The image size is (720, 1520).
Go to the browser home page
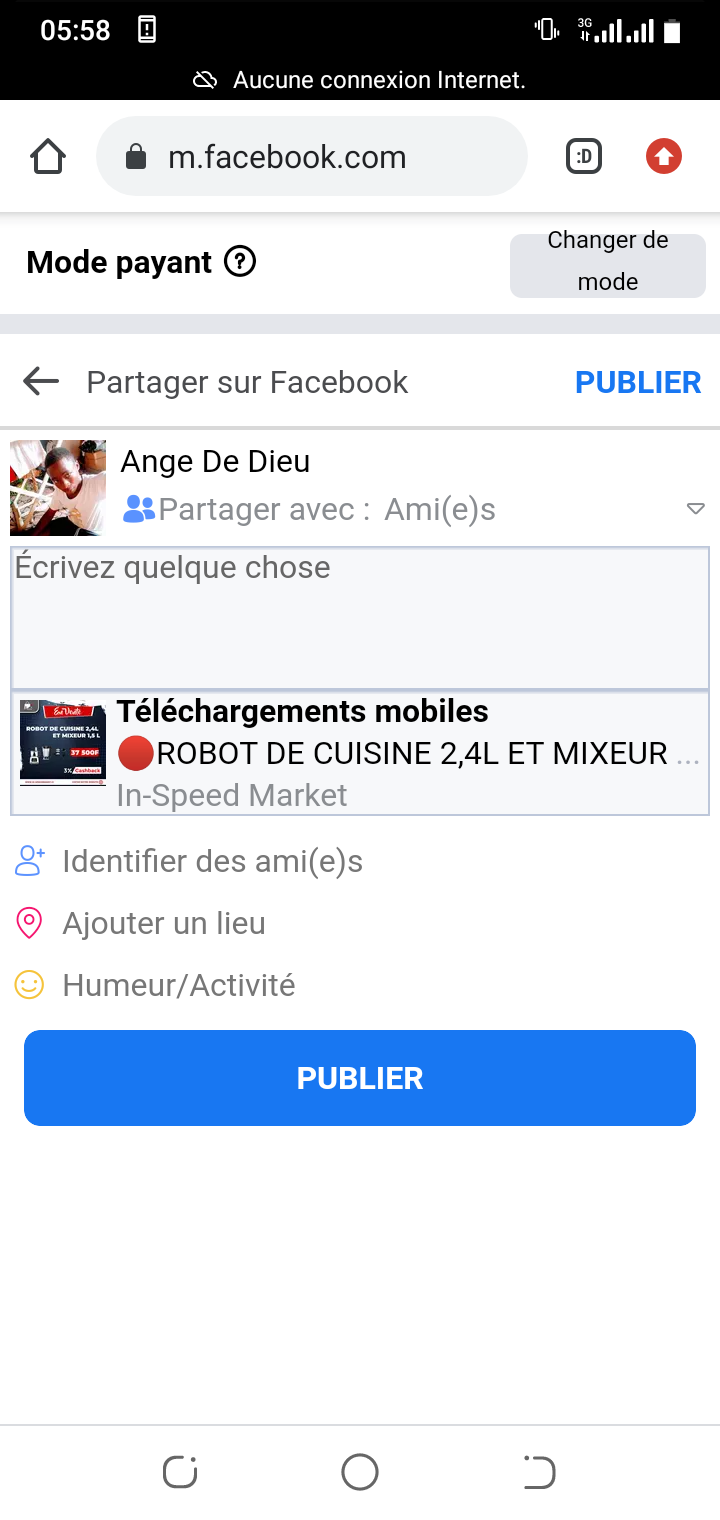click(x=48, y=157)
